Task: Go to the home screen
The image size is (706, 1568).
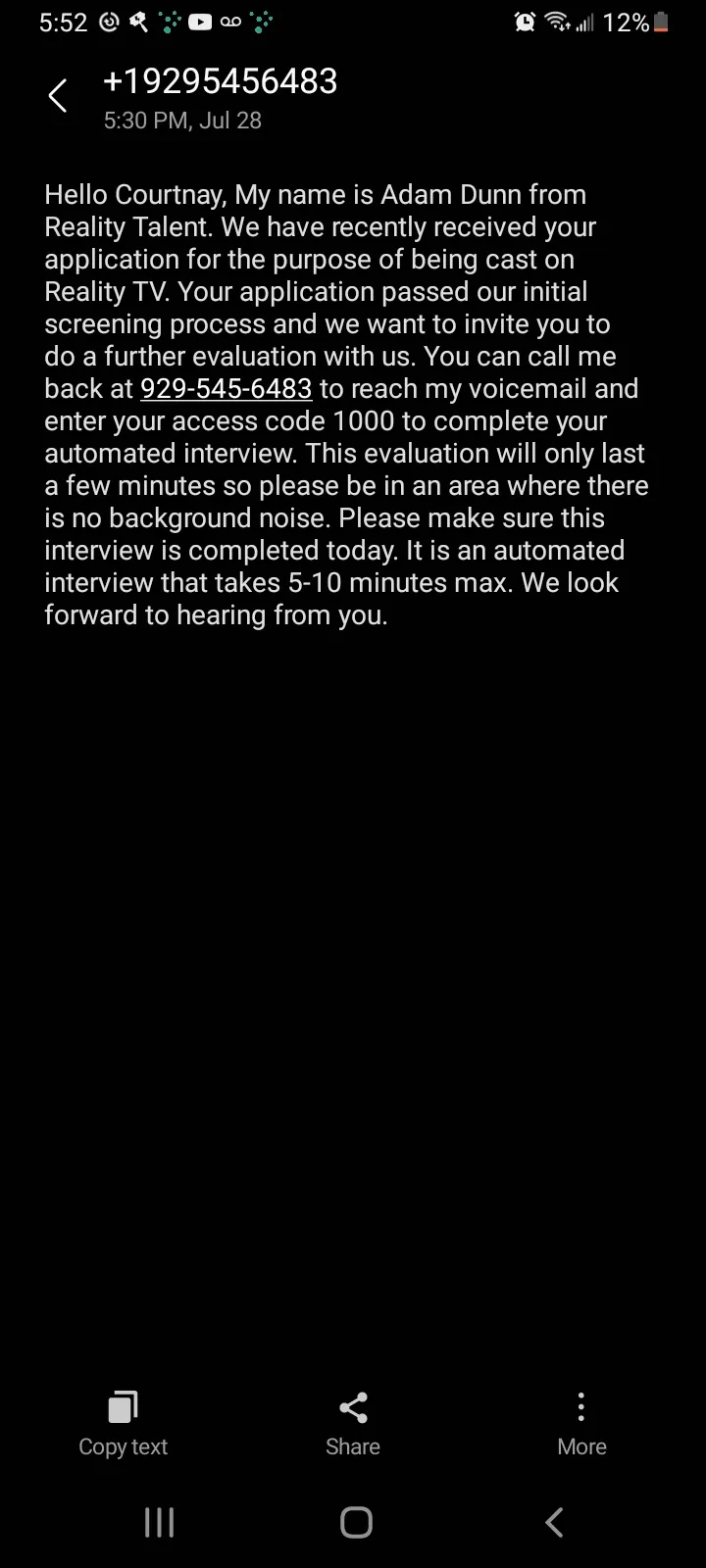Action: coord(356,1522)
